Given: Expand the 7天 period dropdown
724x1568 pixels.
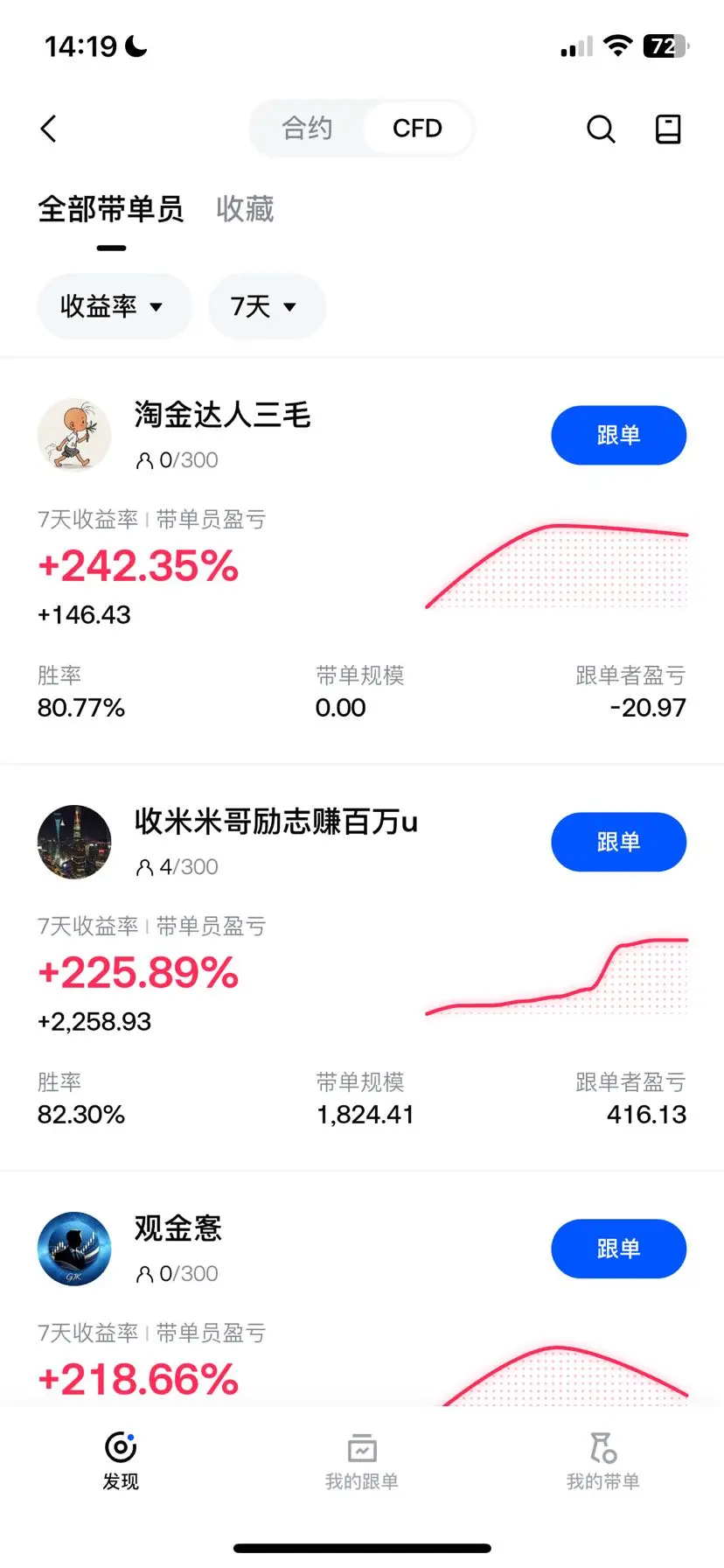Looking at the screenshot, I should [x=267, y=306].
